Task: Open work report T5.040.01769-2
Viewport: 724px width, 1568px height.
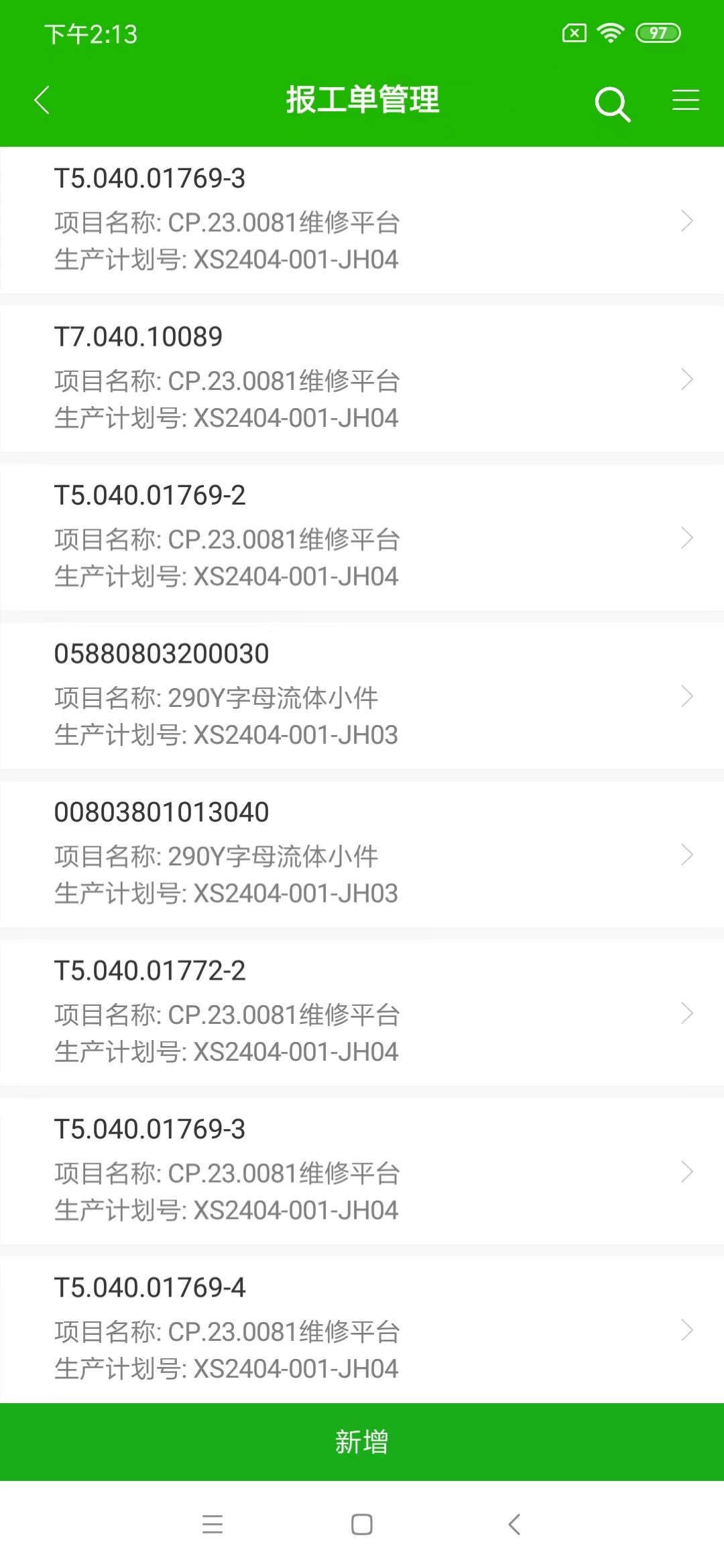Action: [x=362, y=537]
